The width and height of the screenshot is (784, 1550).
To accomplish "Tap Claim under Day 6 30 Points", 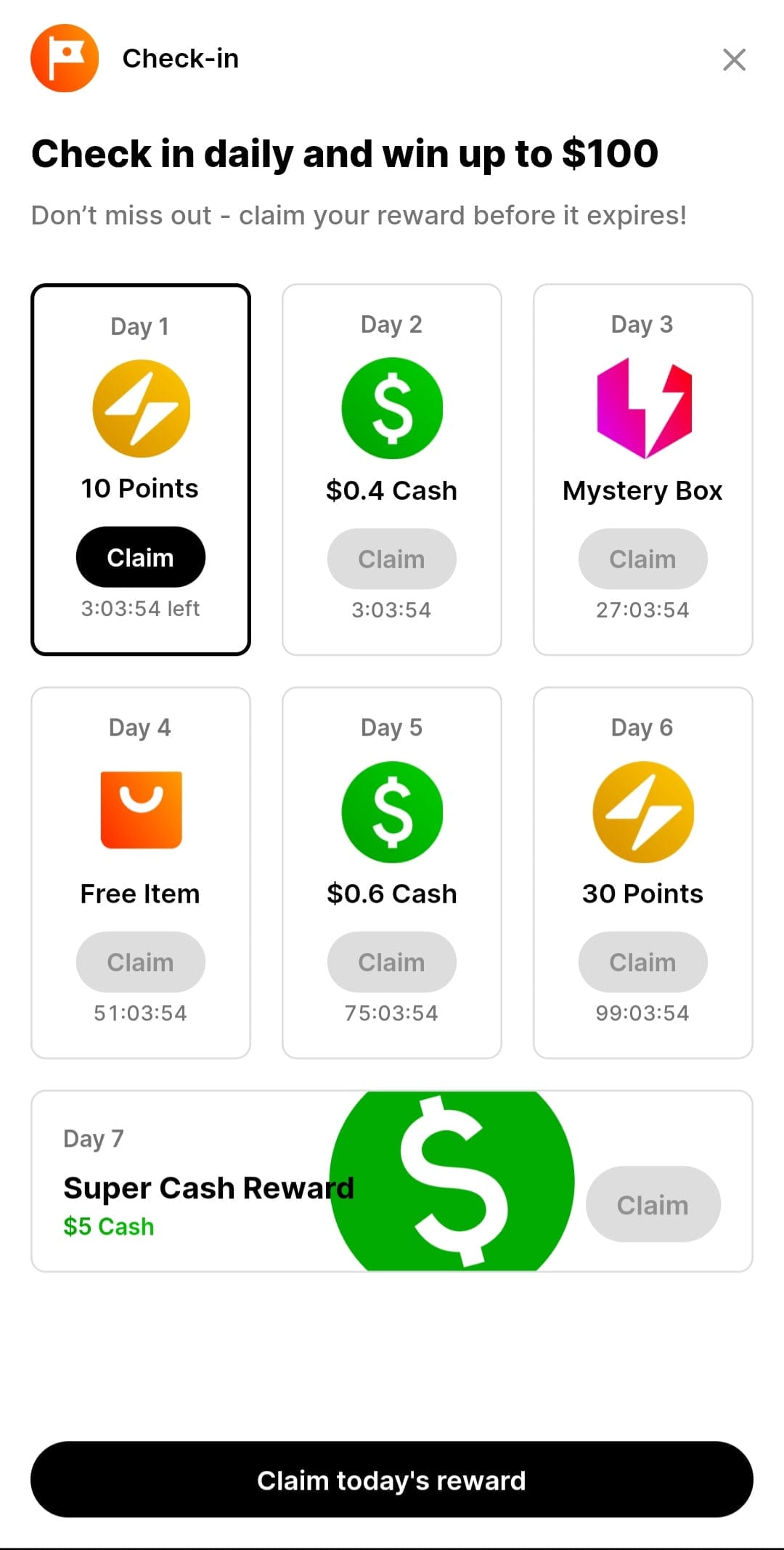I will click(x=642, y=962).
